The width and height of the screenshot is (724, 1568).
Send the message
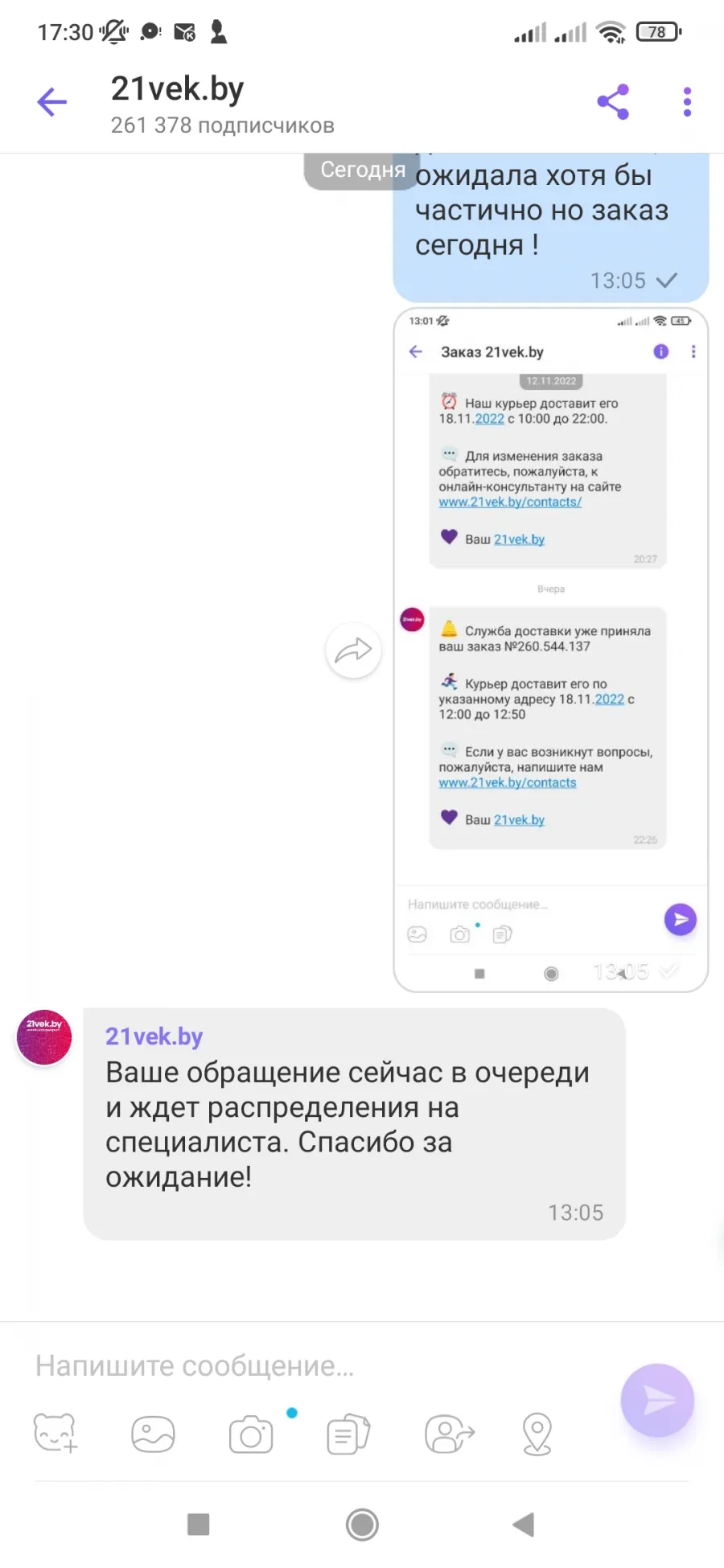coord(657,1400)
